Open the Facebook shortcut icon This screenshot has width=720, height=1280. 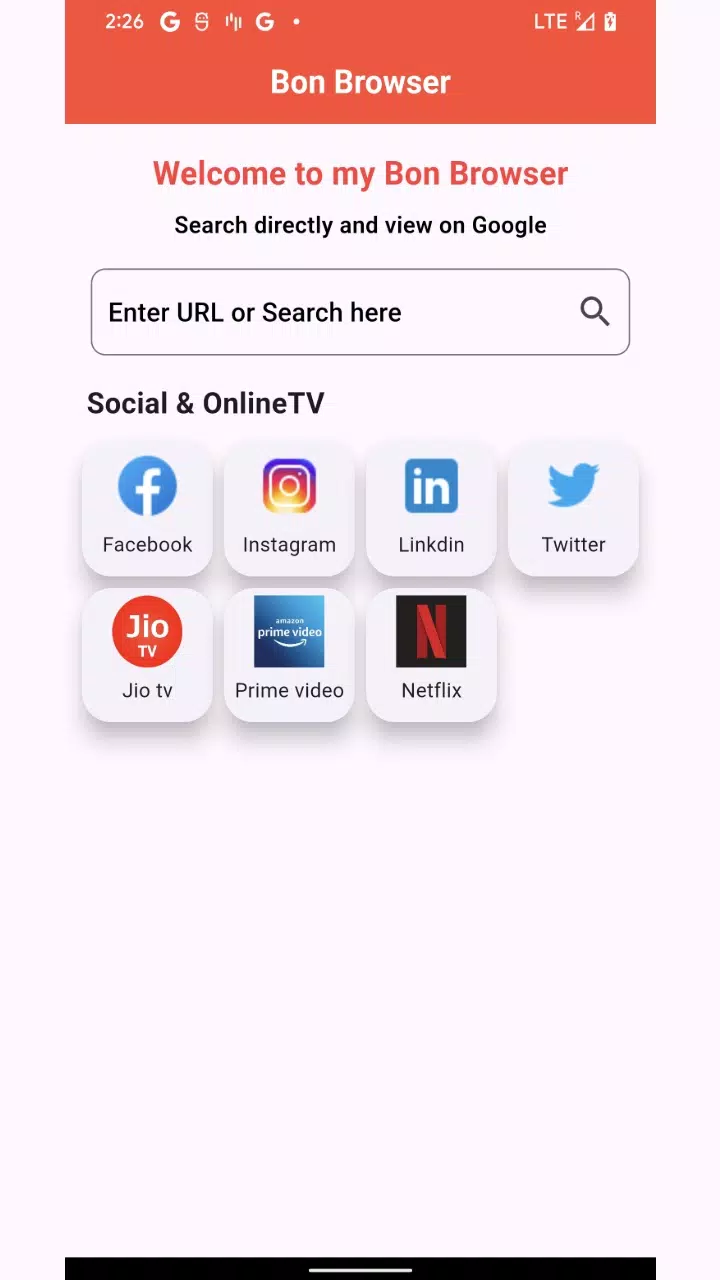click(x=147, y=486)
